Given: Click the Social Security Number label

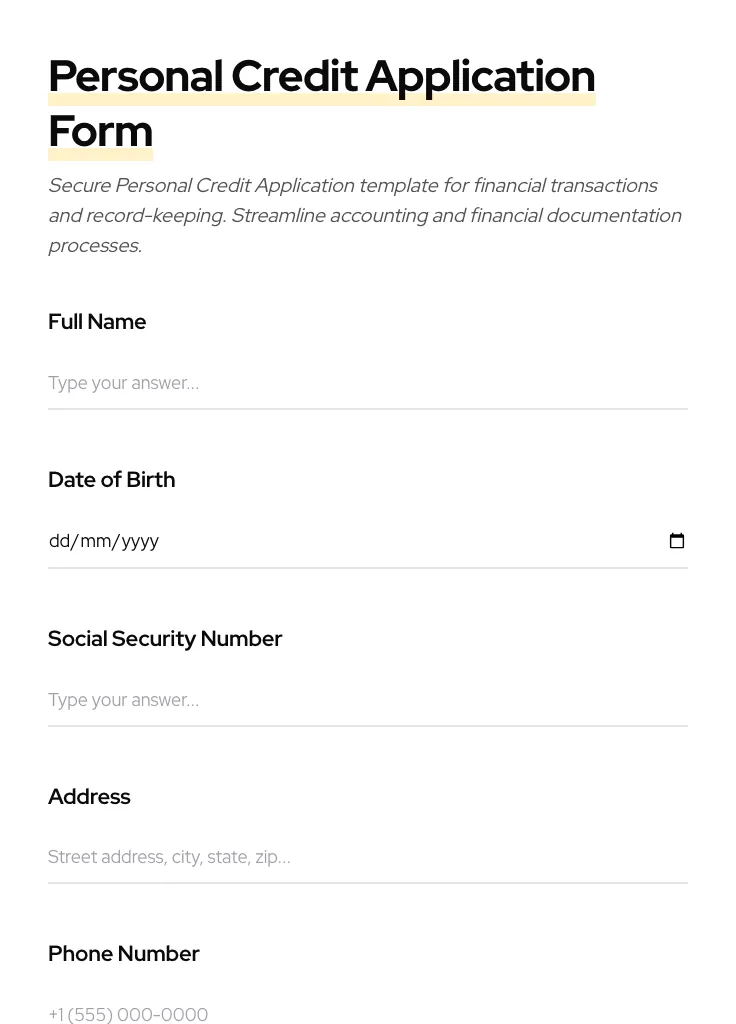Looking at the screenshot, I should 165,639.
